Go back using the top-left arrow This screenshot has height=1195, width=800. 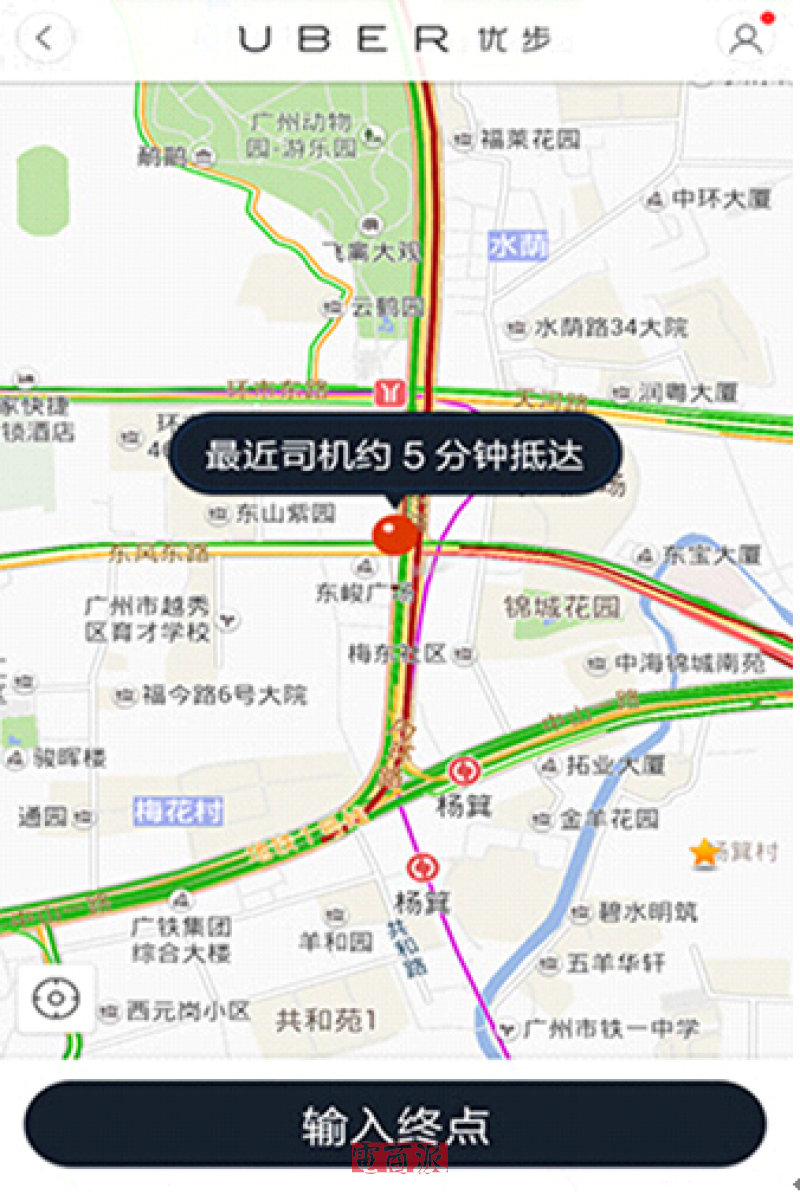point(43,39)
